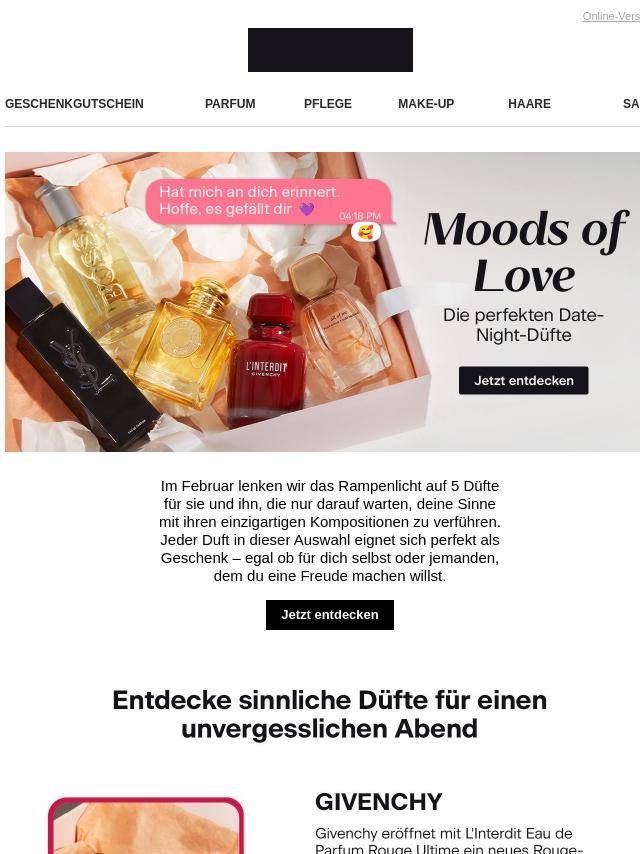Go to the Parfum category
This screenshot has width=640, height=854.
tap(230, 104)
